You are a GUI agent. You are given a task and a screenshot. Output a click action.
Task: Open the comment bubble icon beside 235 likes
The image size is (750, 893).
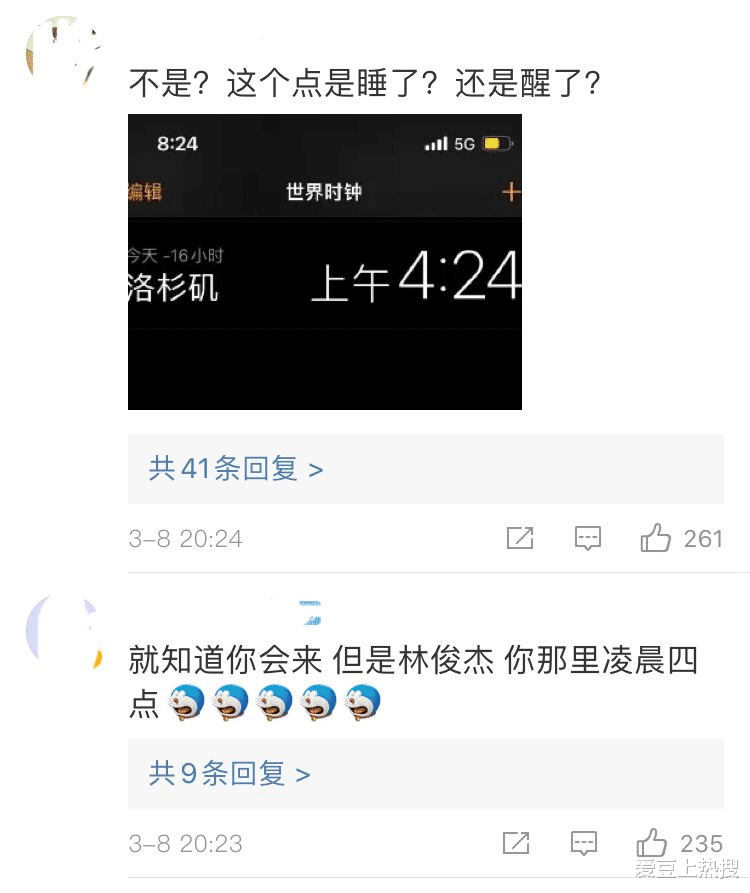pos(583,843)
